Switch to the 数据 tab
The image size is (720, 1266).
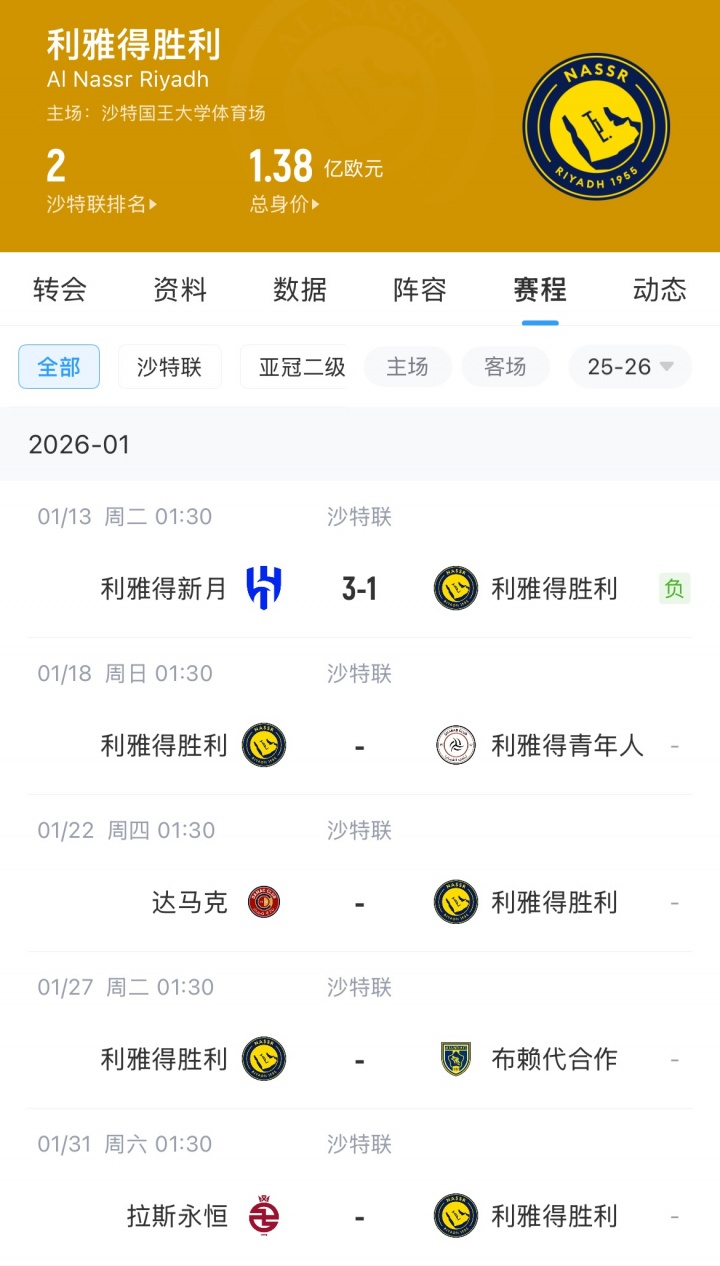tap(300, 290)
